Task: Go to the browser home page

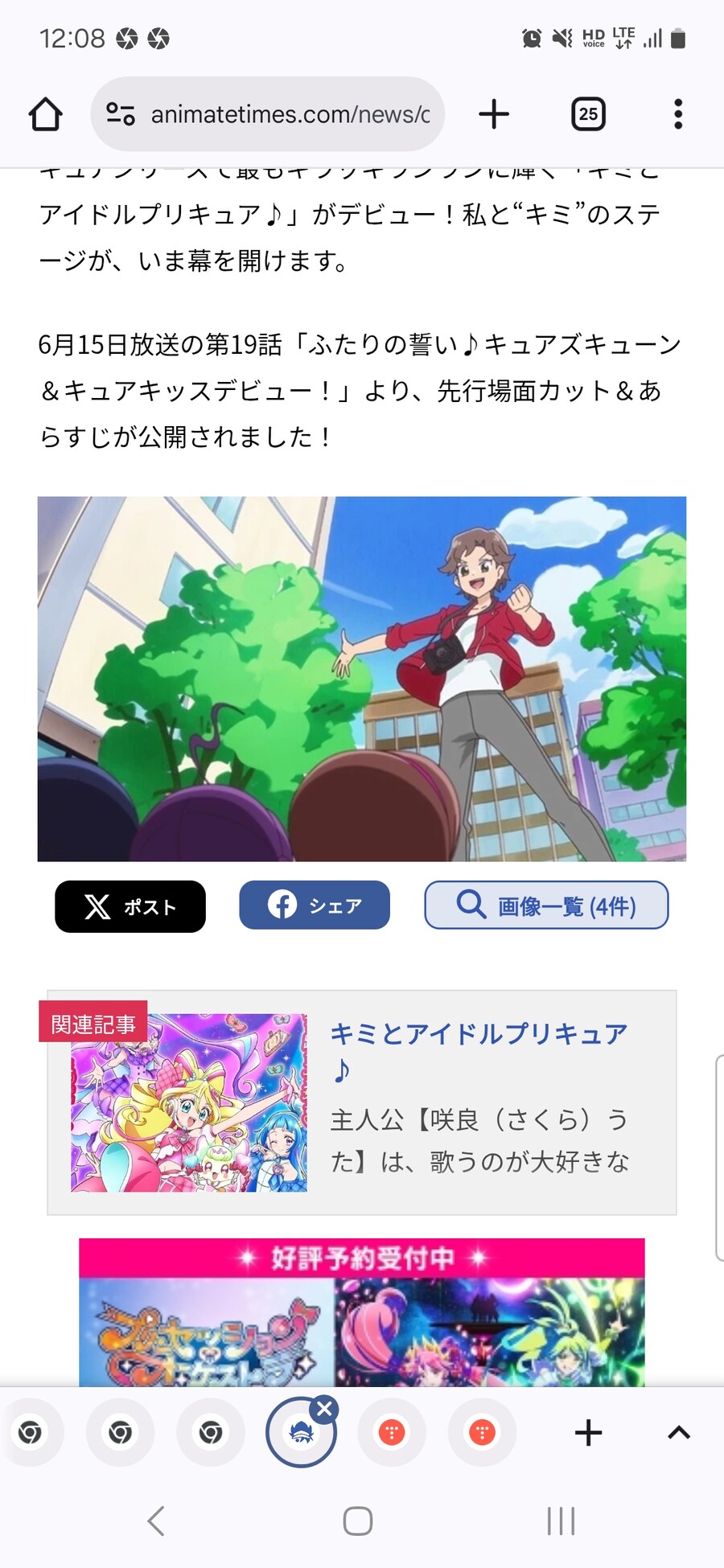Action: 46,114
